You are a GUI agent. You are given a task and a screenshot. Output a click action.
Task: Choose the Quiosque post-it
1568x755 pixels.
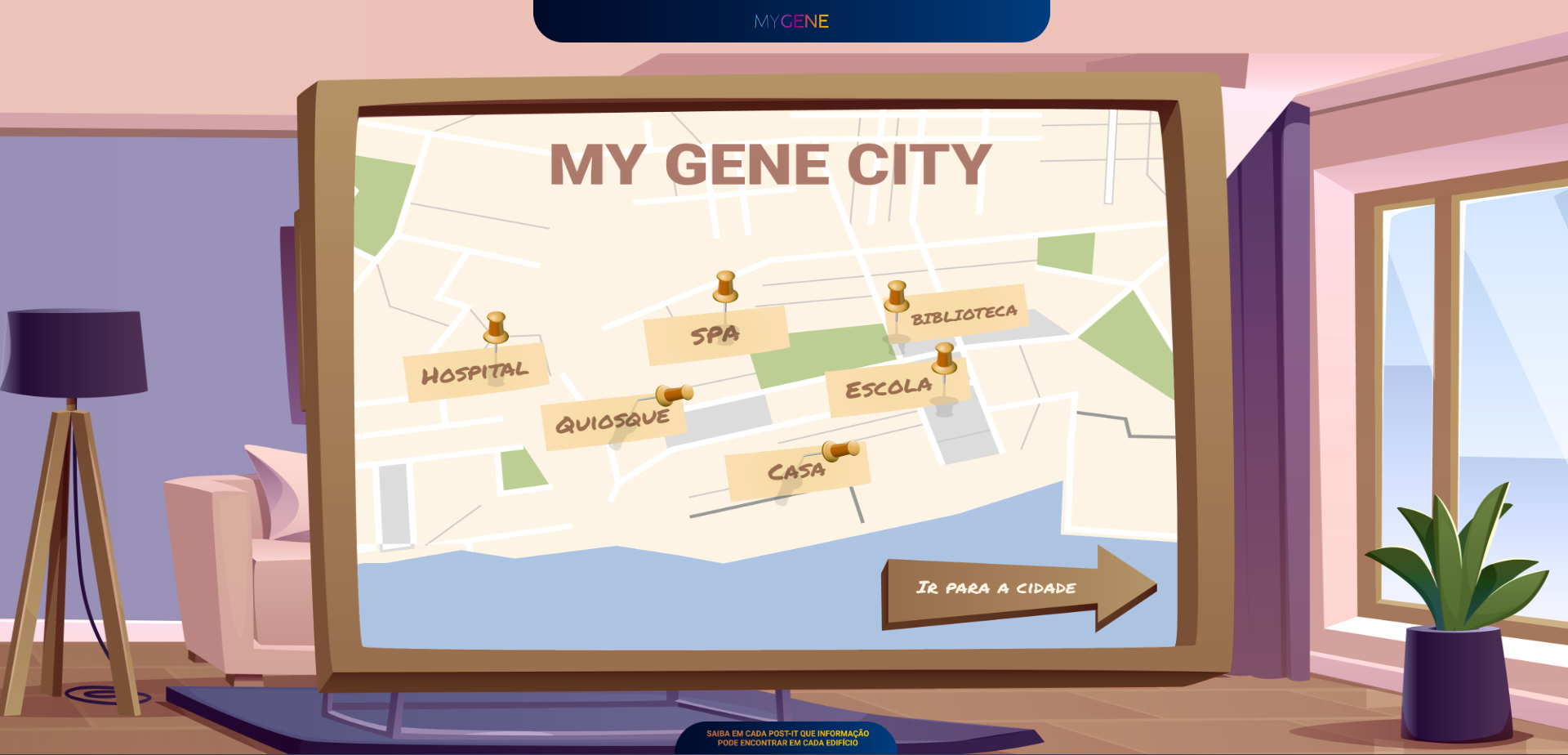(x=612, y=422)
